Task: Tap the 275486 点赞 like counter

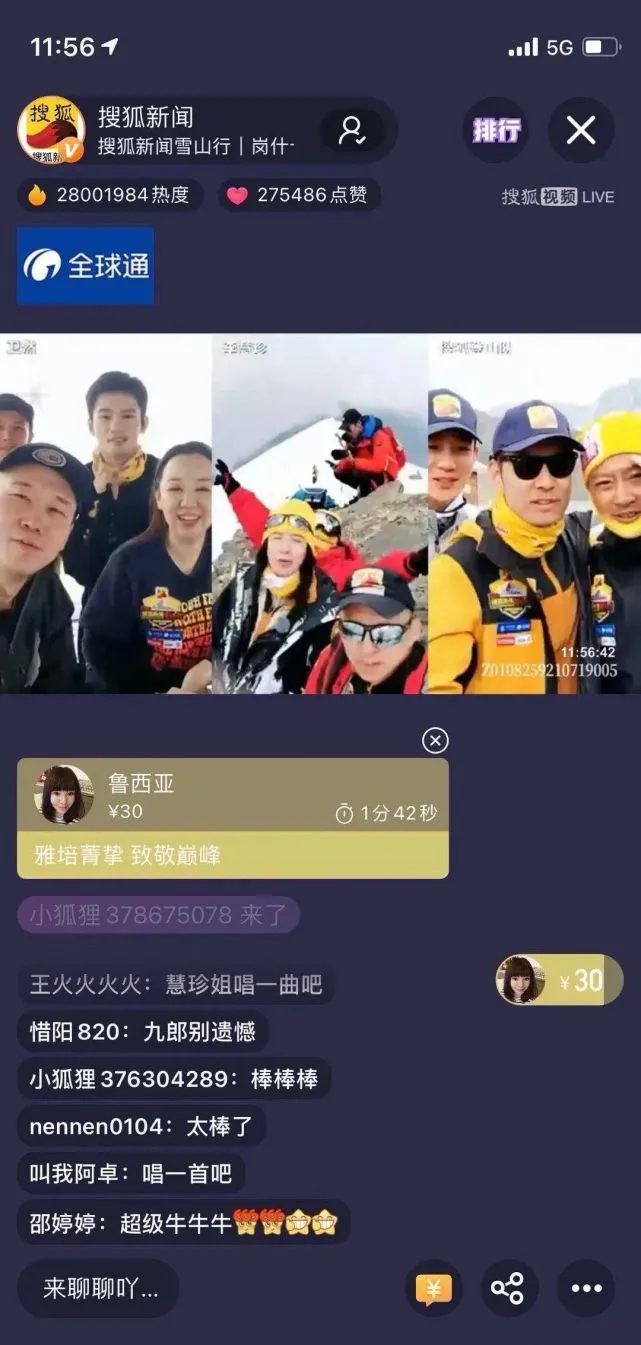Action: [298, 195]
